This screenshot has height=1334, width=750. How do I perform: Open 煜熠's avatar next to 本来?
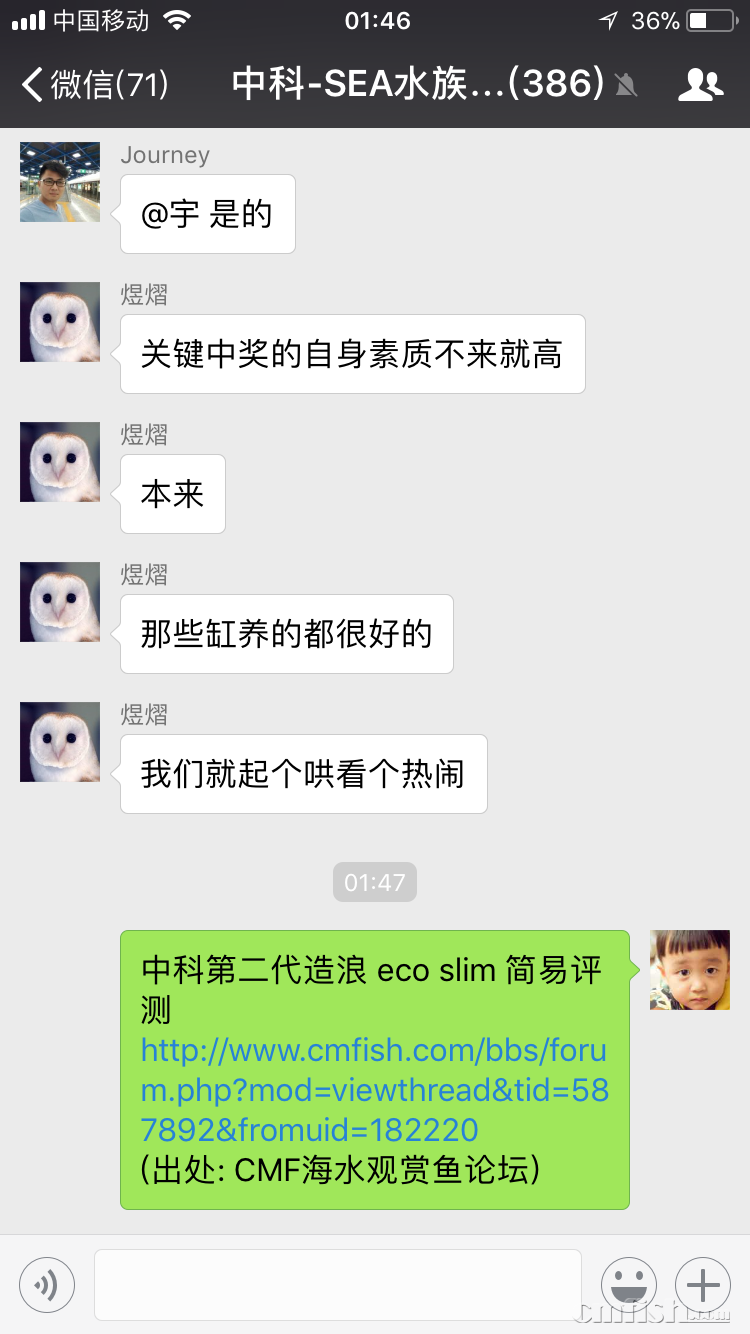pyautogui.click(x=60, y=462)
